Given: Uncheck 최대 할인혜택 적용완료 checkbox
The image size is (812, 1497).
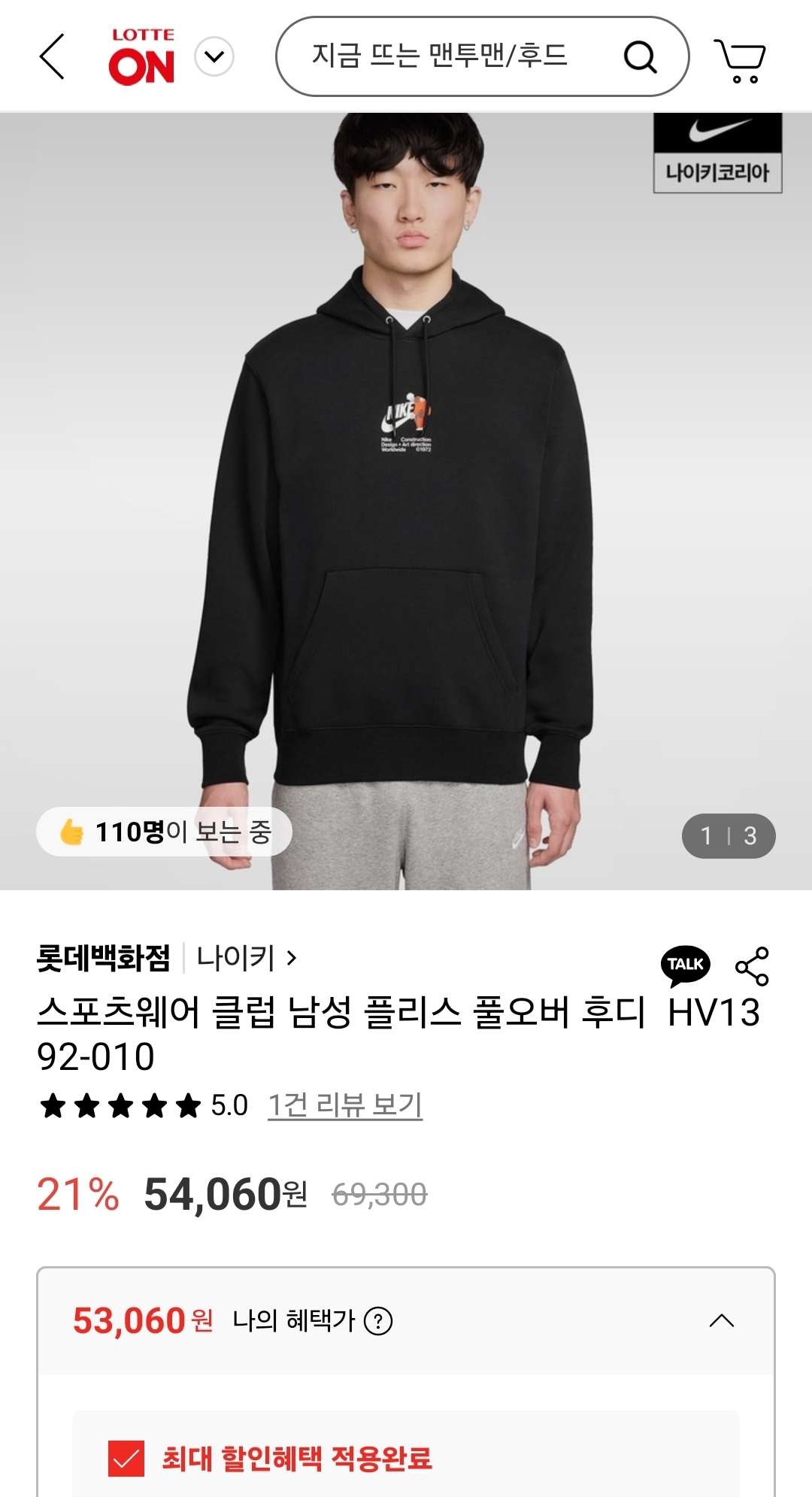Looking at the screenshot, I should pos(126,1459).
